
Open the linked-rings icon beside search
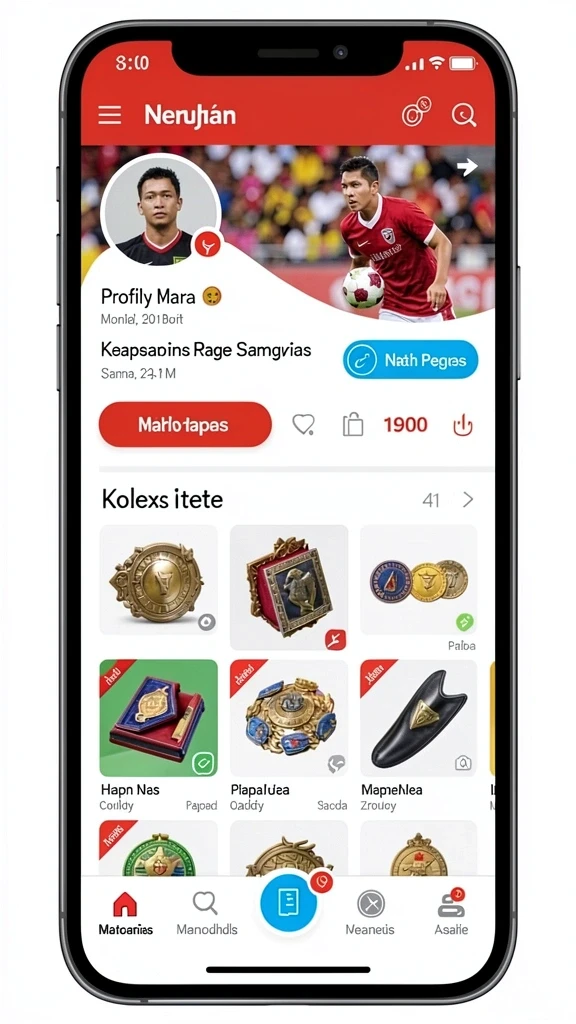coord(417,112)
